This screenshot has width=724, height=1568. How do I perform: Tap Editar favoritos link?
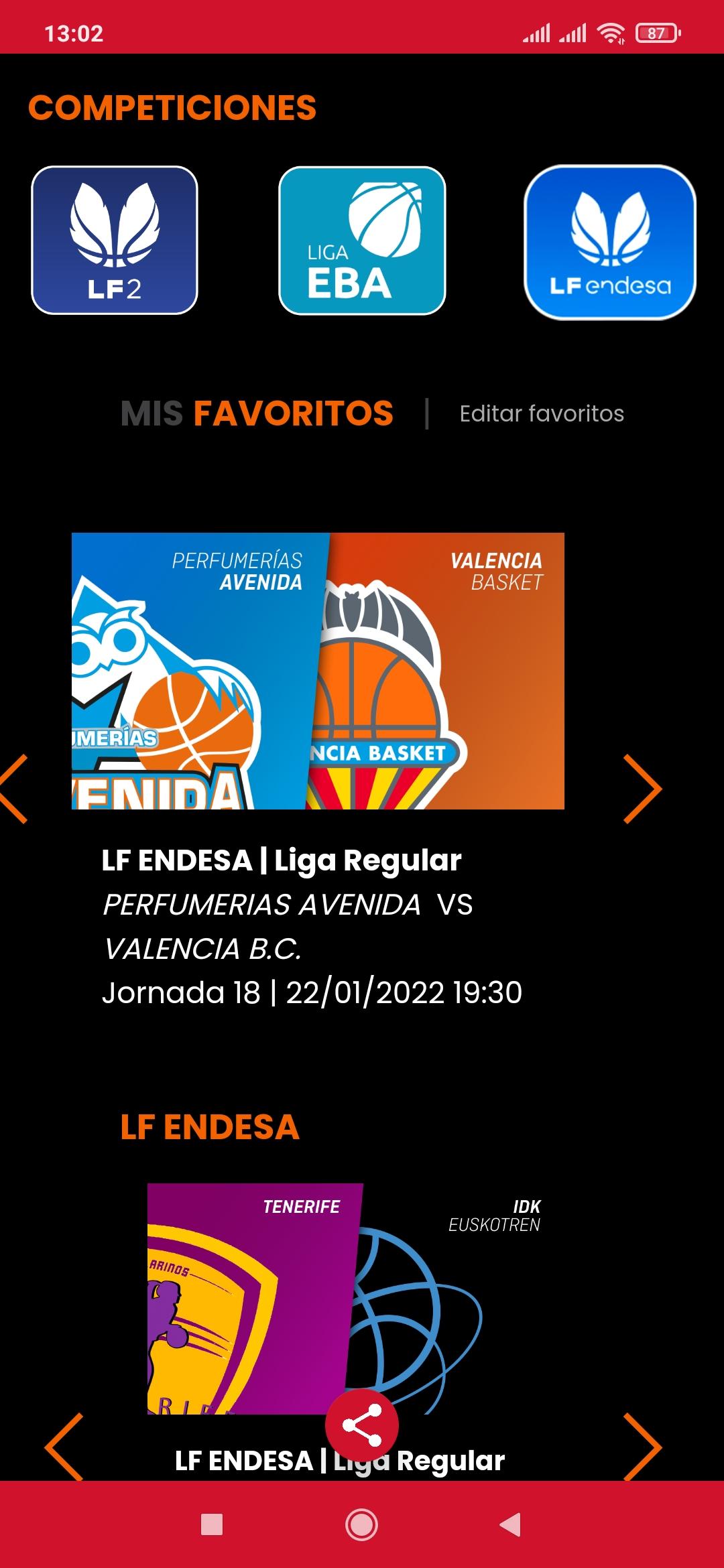tap(542, 413)
